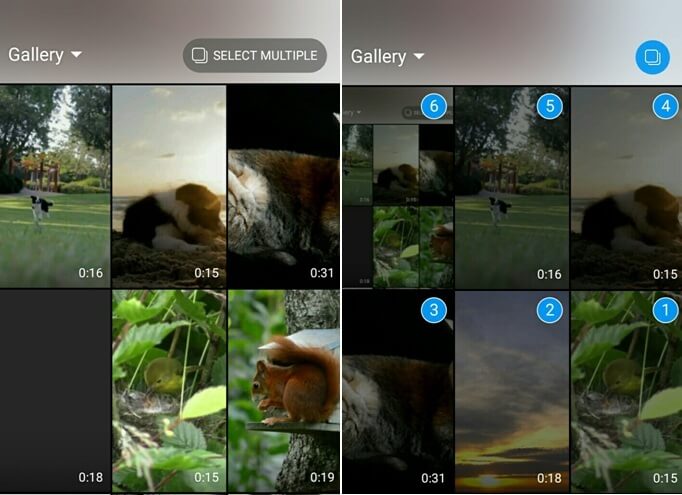Screen dimensions: 682x495
Task: Deselect the sunset video numbered 2
Action: (x=511, y=390)
